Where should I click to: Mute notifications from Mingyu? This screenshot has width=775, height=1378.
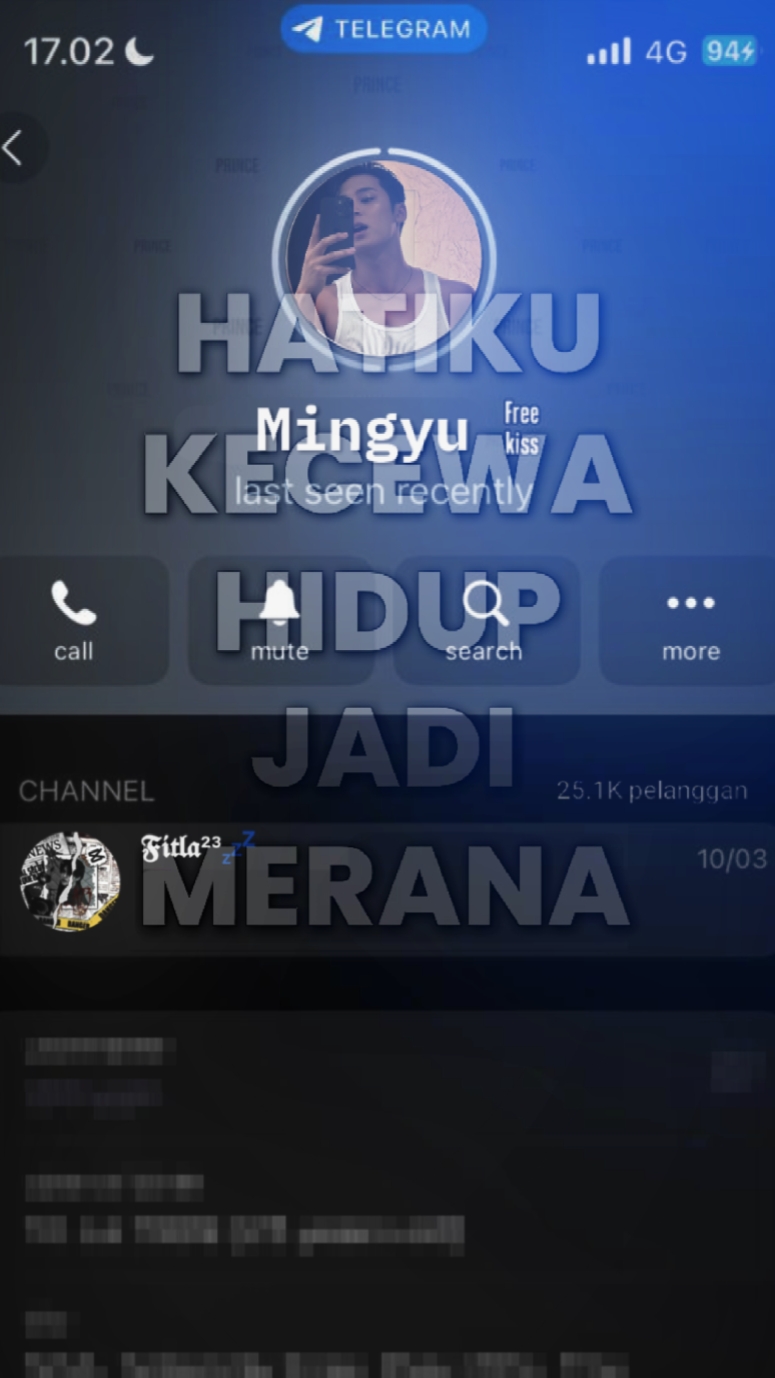280,620
